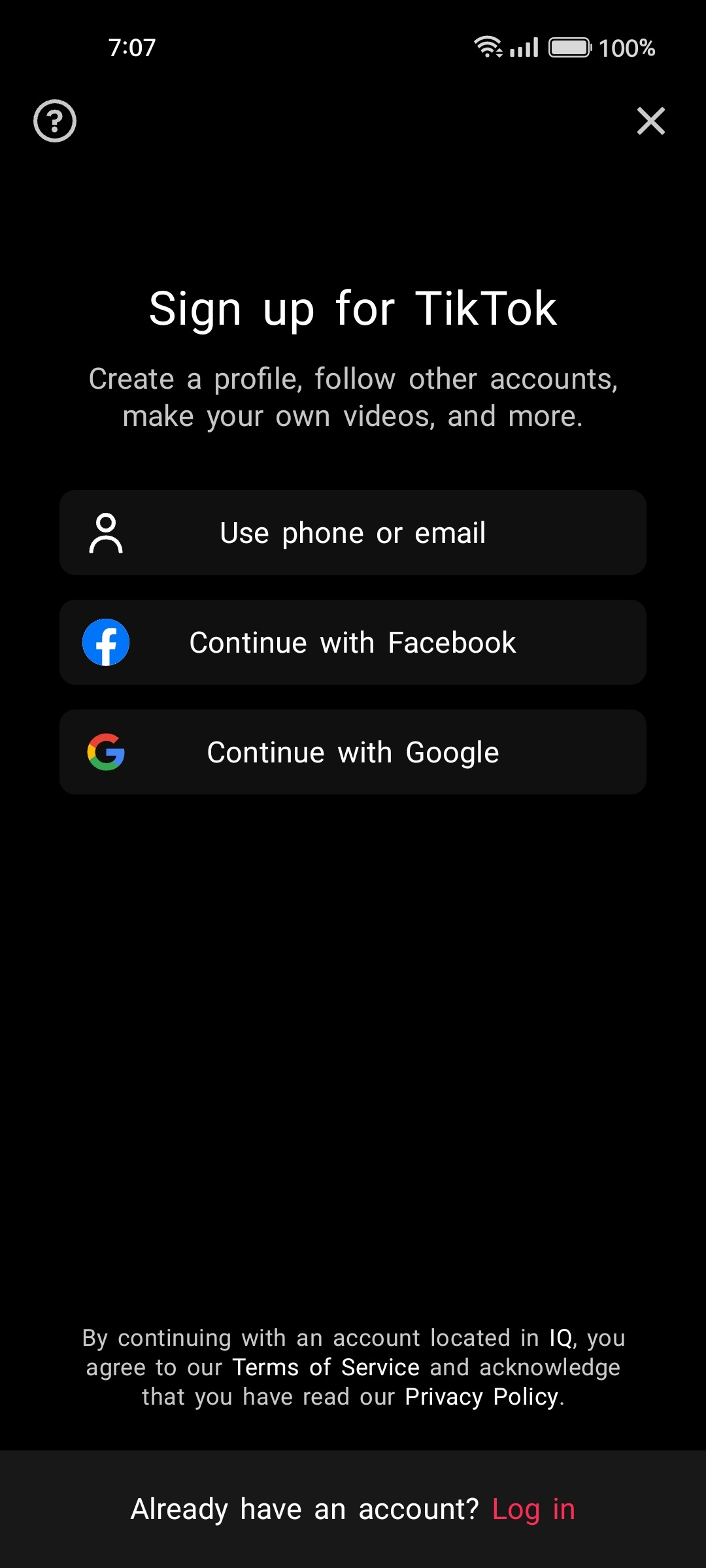
Task: Open the Terms of Service link
Action: click(x=326, y=1367)
